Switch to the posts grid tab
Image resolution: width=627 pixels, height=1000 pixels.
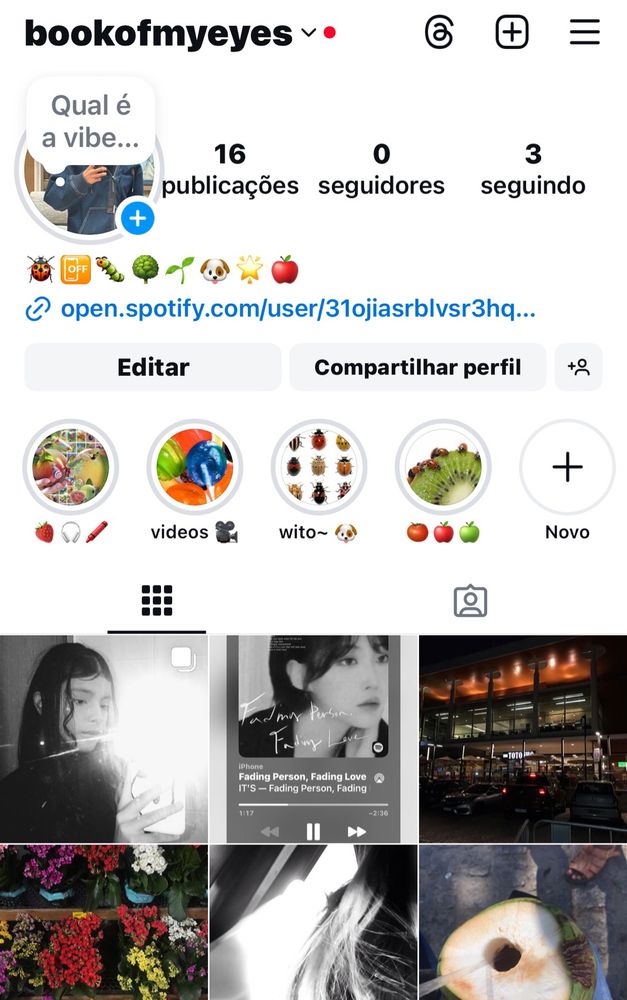(x=157, y=601)
